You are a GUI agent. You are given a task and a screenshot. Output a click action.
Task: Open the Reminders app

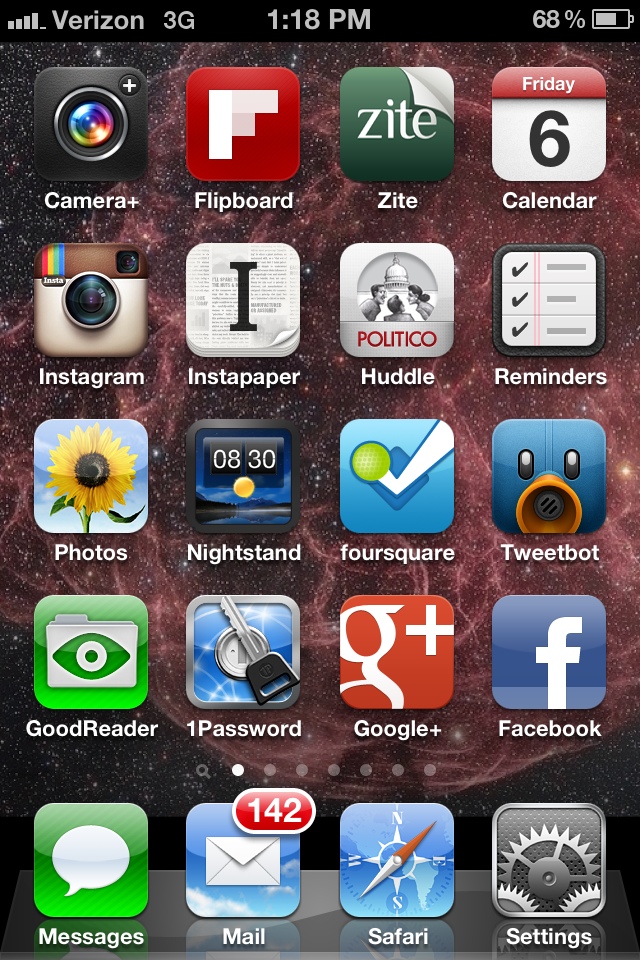click(x=549, y=300)
